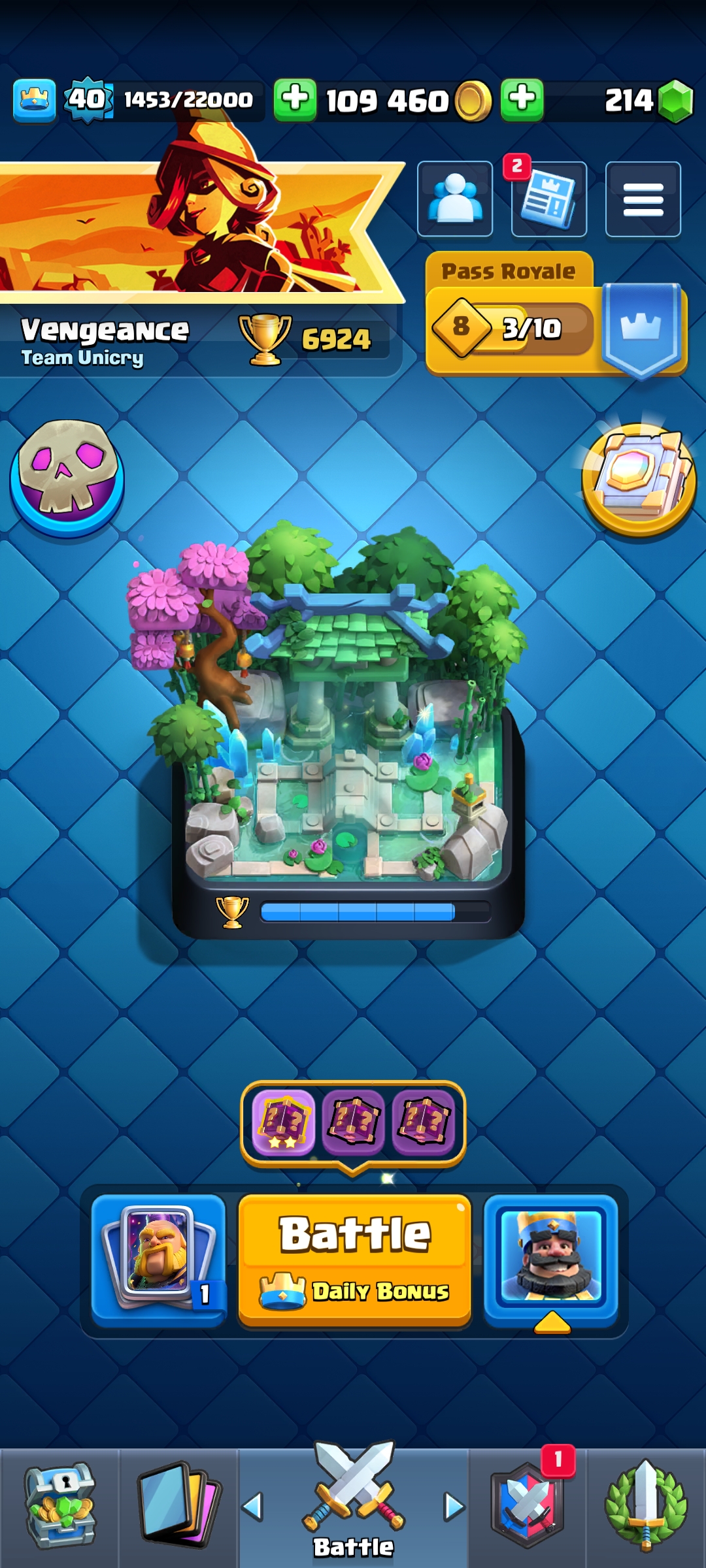
Task: Switch to the Shop chest tab
Action: point(59,1507)
